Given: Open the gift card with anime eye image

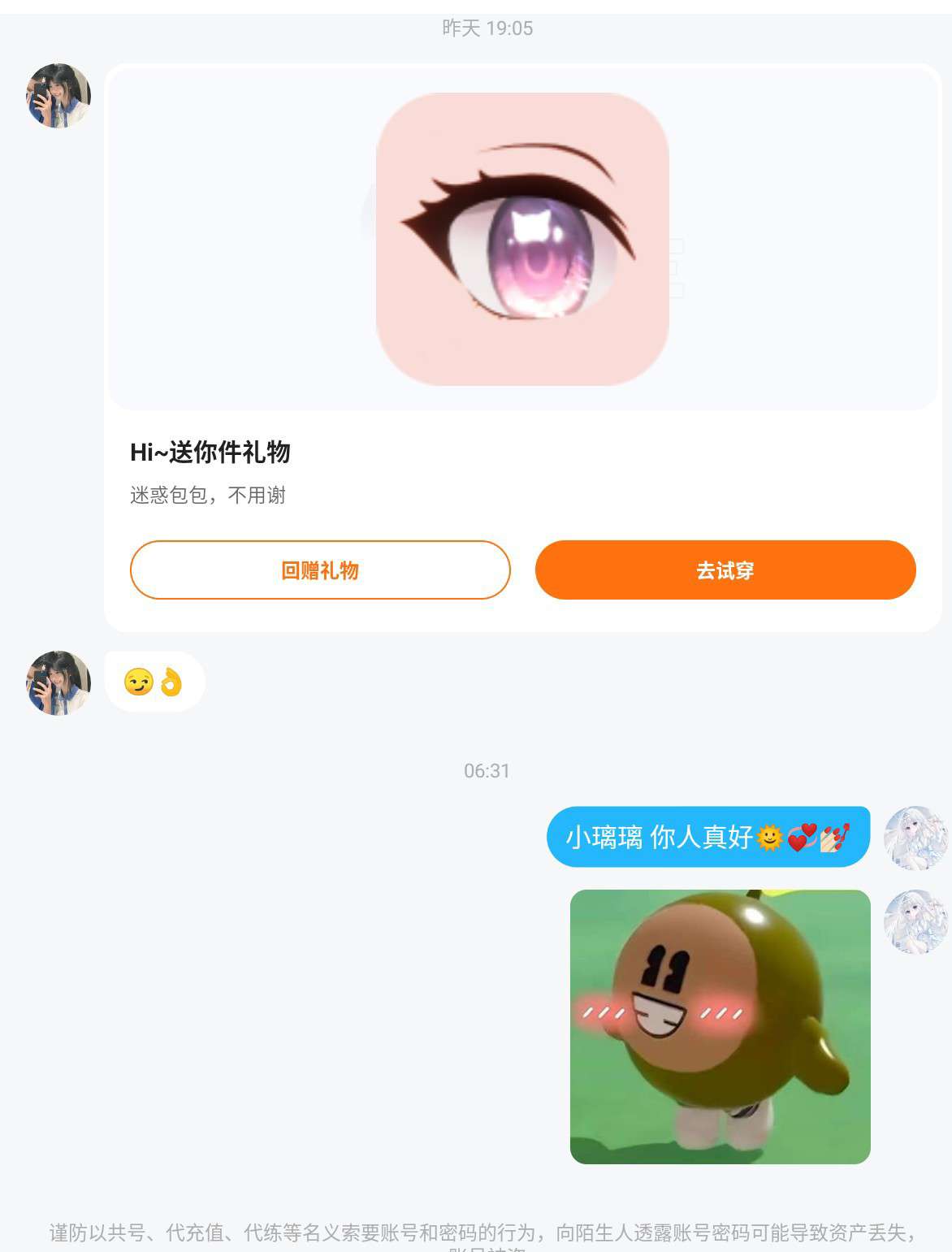Looking at the screenshot, I should 522,239.
